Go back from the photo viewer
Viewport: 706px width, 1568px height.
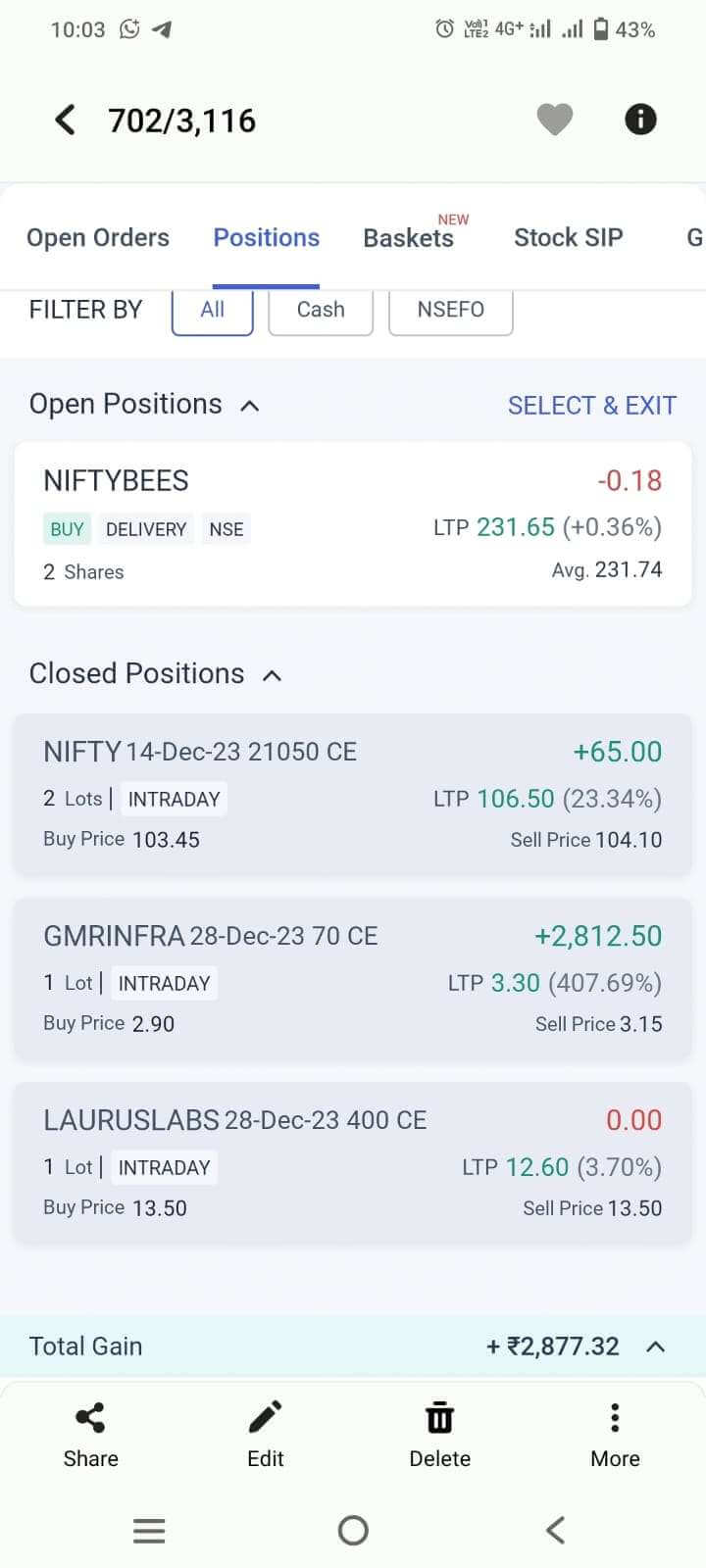point(65,121)
